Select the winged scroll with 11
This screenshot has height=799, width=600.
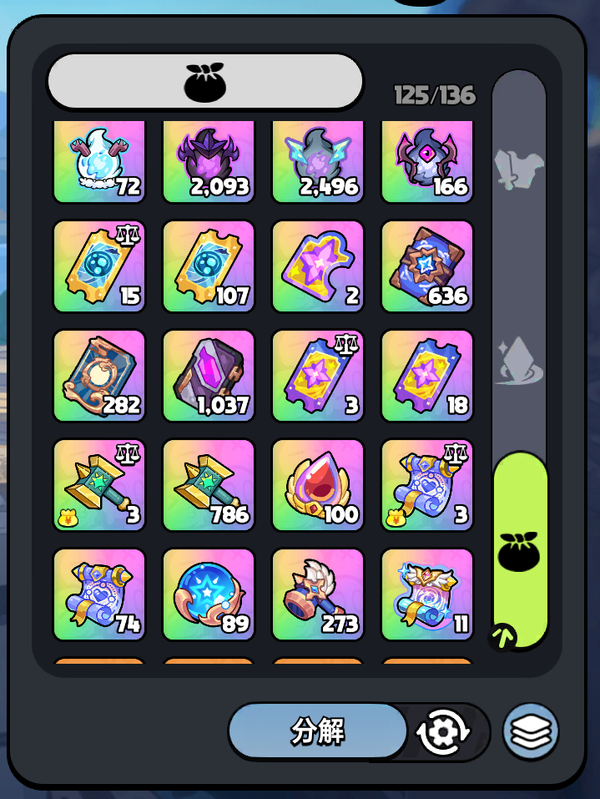(427, 594)
